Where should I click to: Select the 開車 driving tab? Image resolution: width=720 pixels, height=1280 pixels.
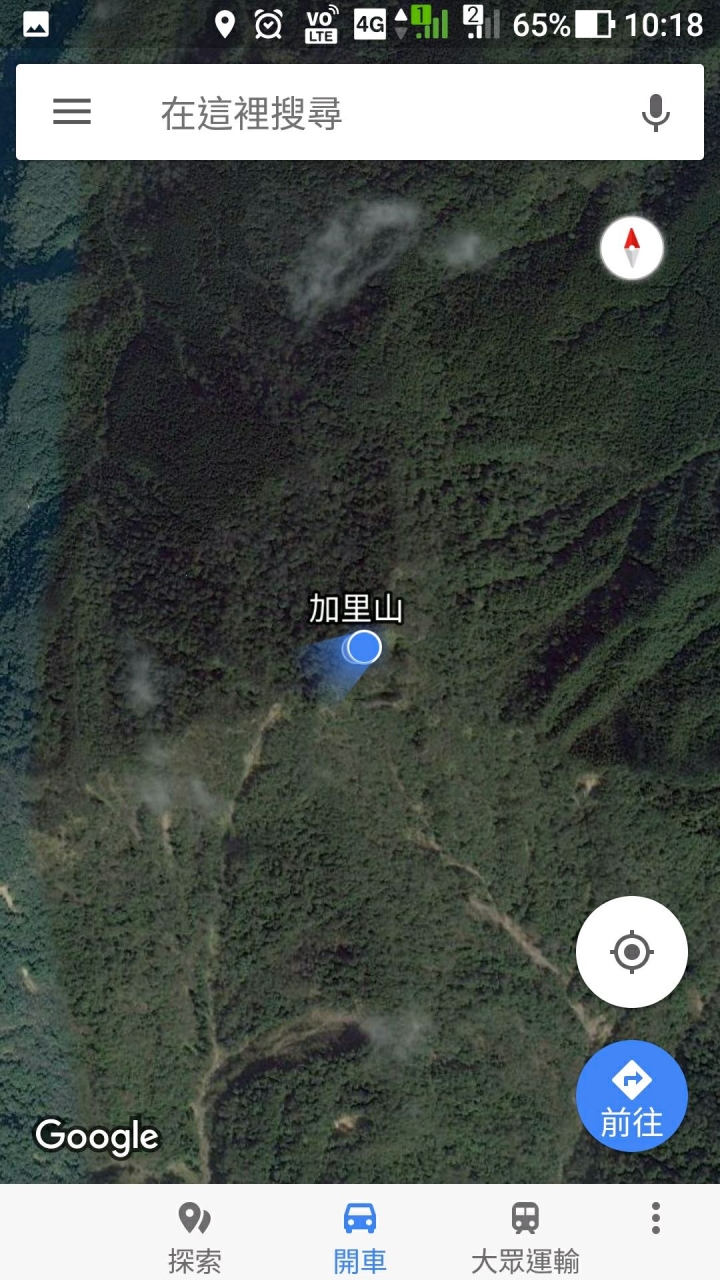coord(360,1237)
